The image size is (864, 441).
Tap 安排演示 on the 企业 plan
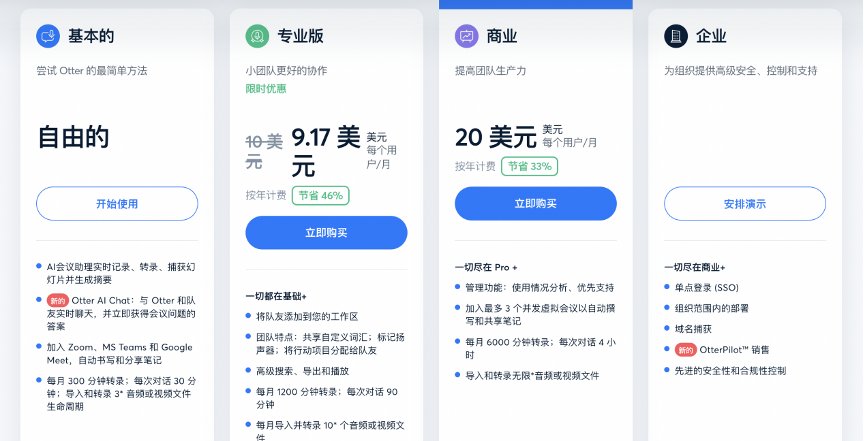pos(745,203)
